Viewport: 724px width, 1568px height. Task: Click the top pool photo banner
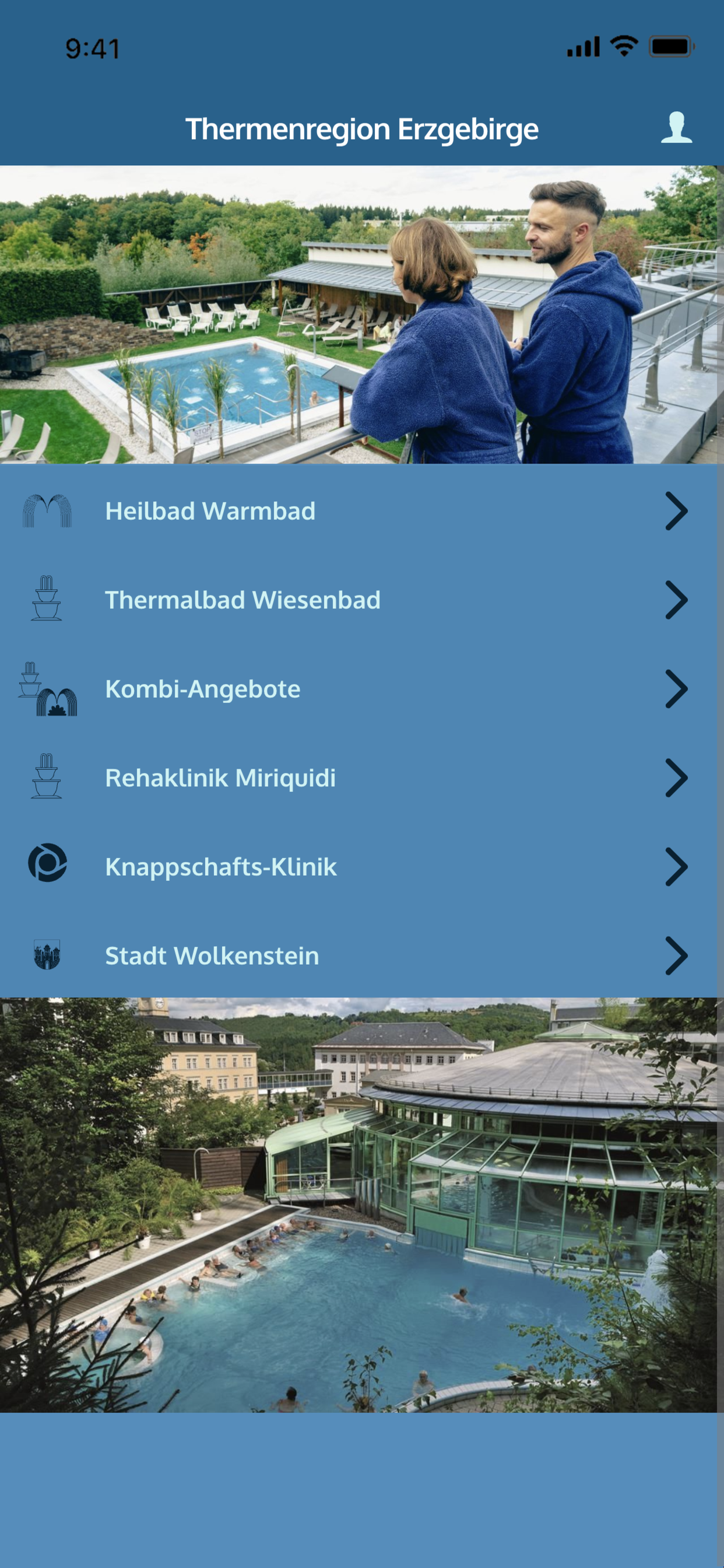[x=362, y=313]
